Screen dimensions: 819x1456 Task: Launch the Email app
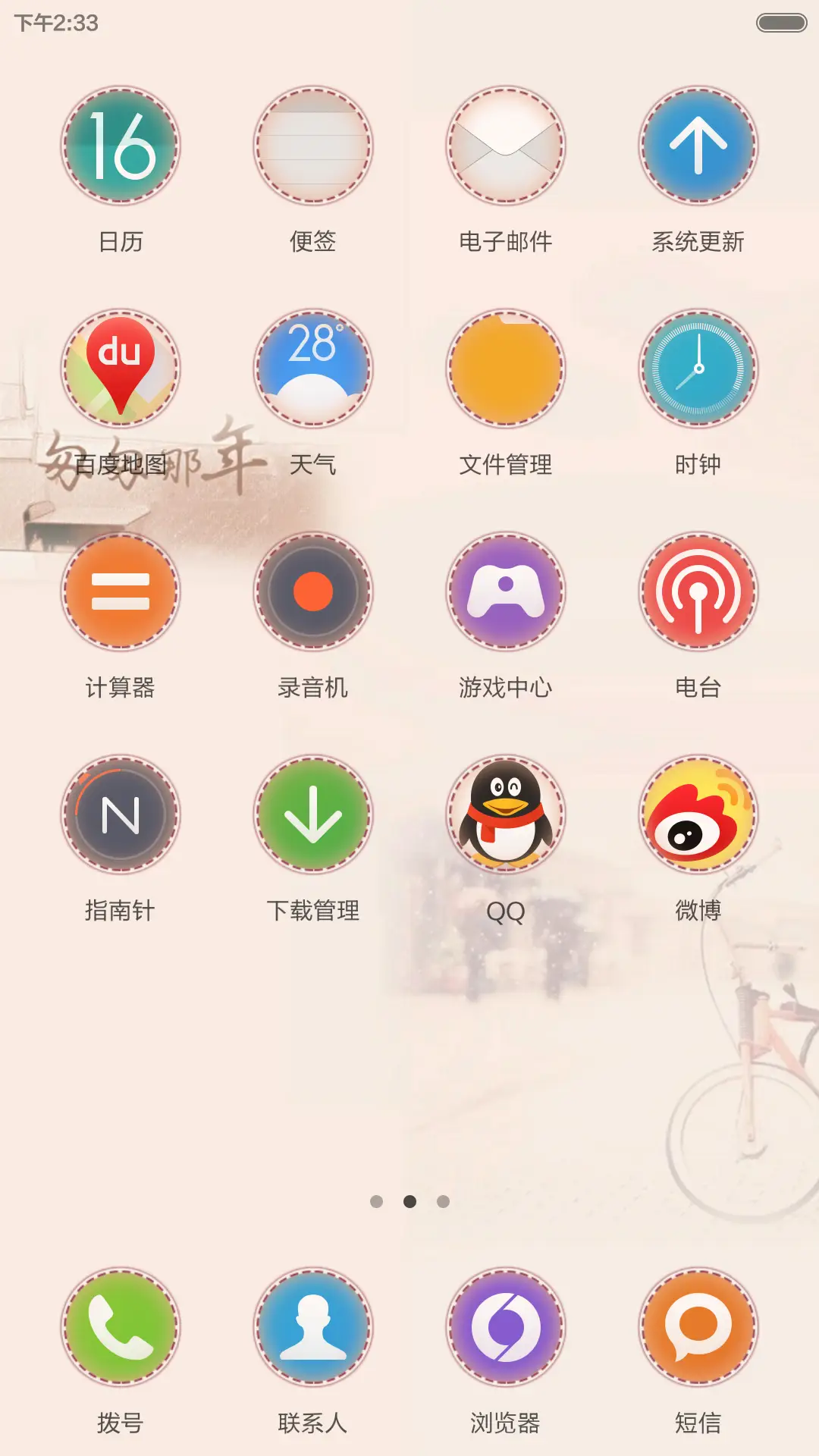[506, 148]
